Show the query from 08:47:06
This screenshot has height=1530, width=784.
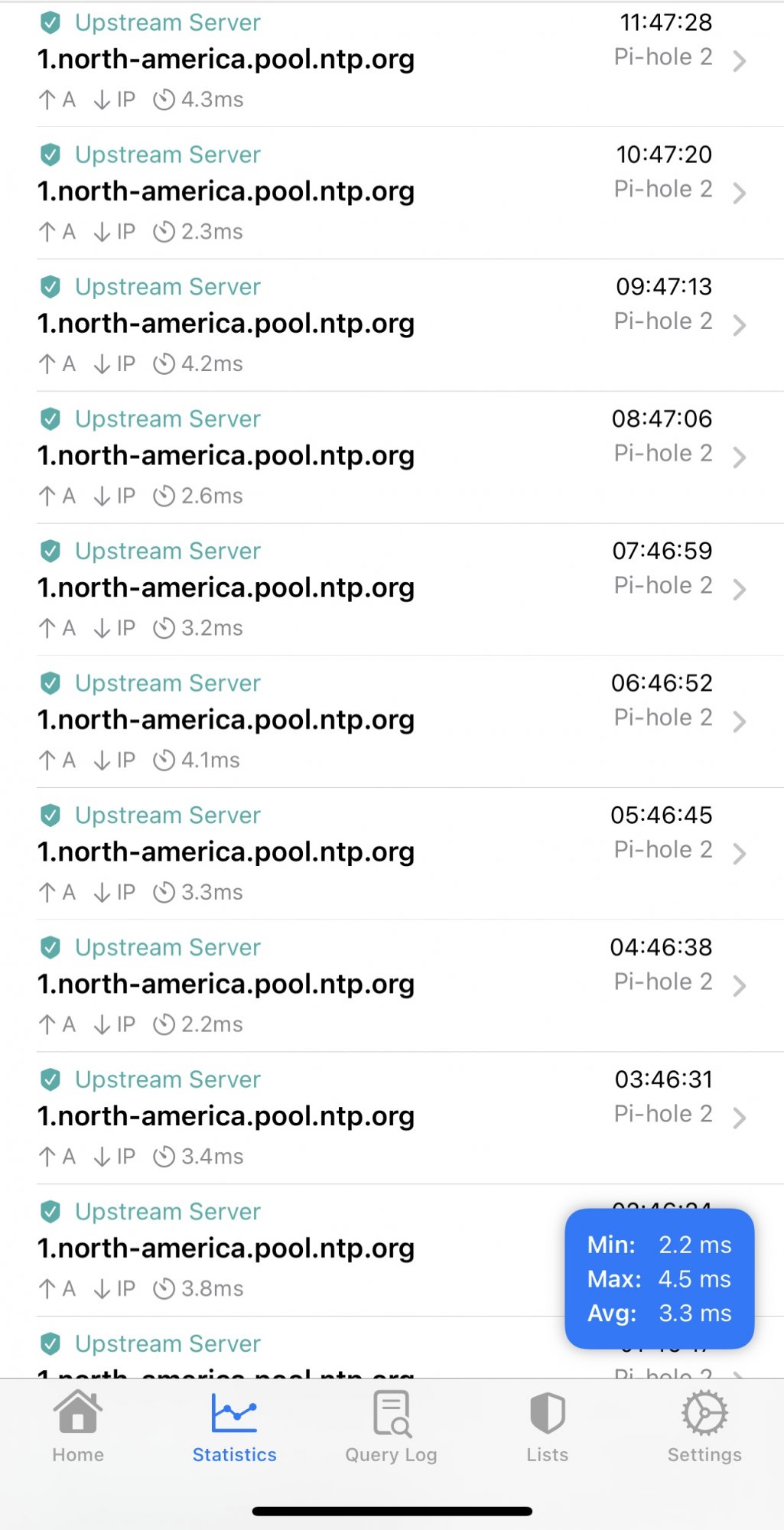[392, 457]
